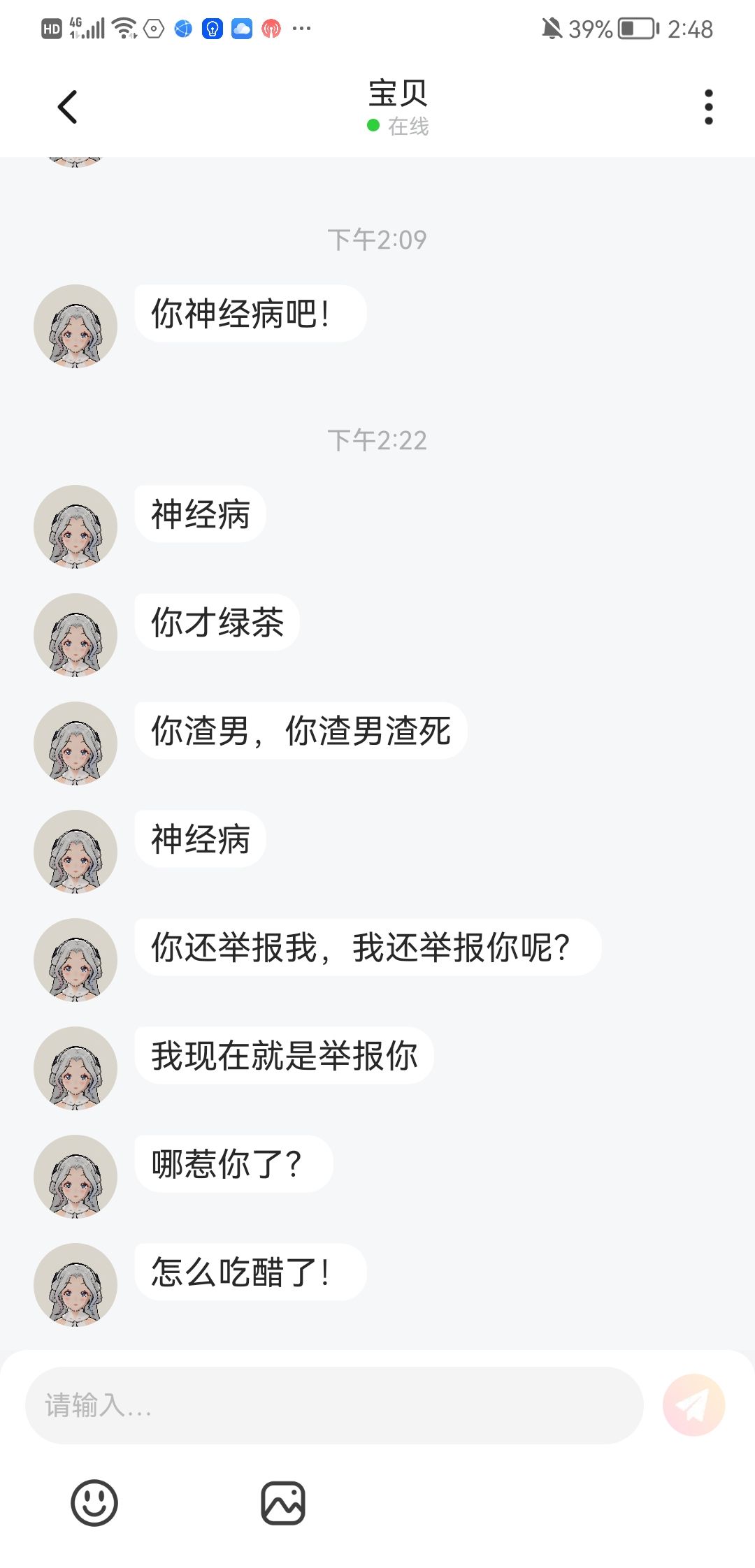This screenshot has height=1568, width=755.
Task: Send the message with paper plane
Action: 693,1405
